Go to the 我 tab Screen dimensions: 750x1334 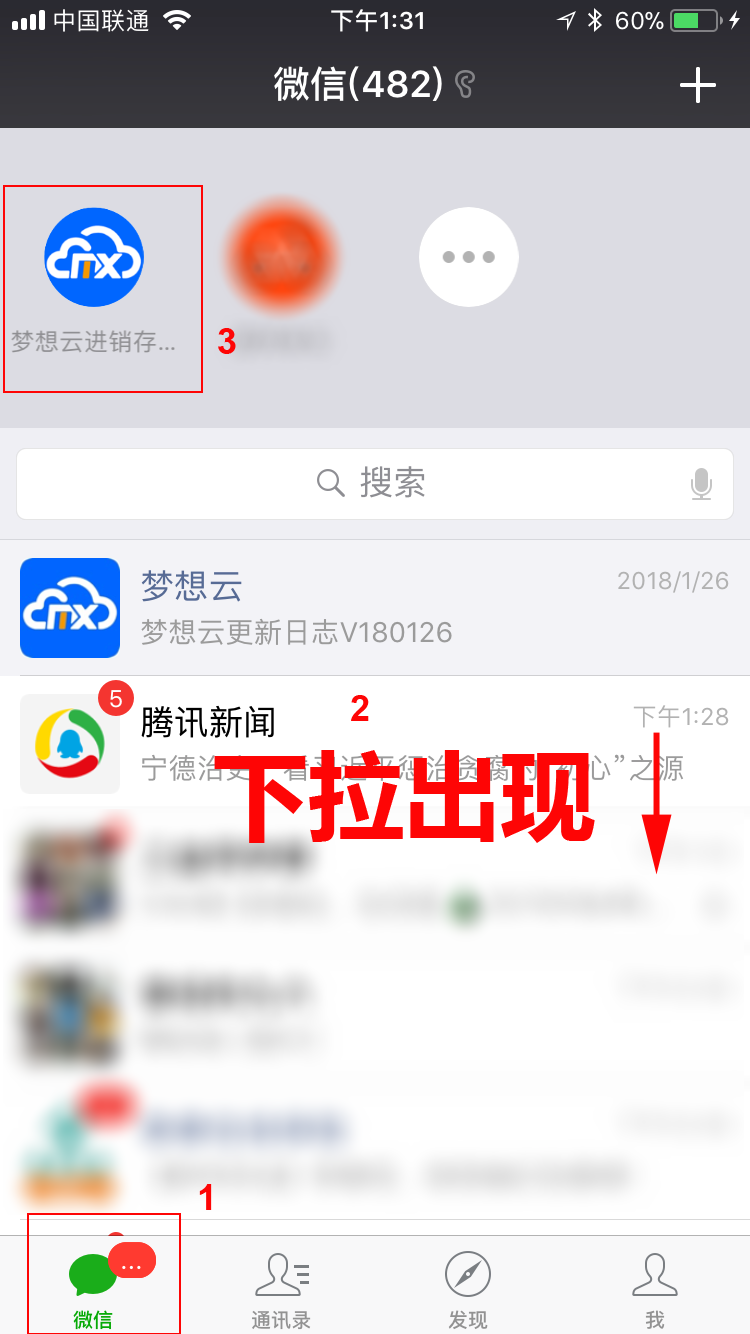tap(655, 1288)
